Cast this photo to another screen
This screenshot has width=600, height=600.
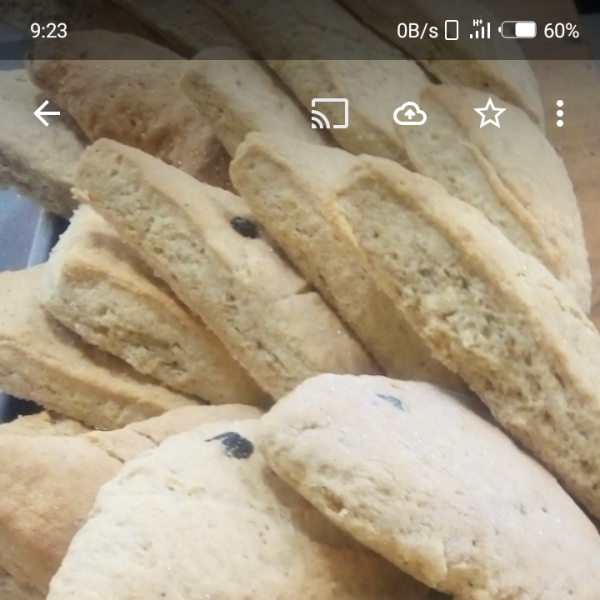330,114
